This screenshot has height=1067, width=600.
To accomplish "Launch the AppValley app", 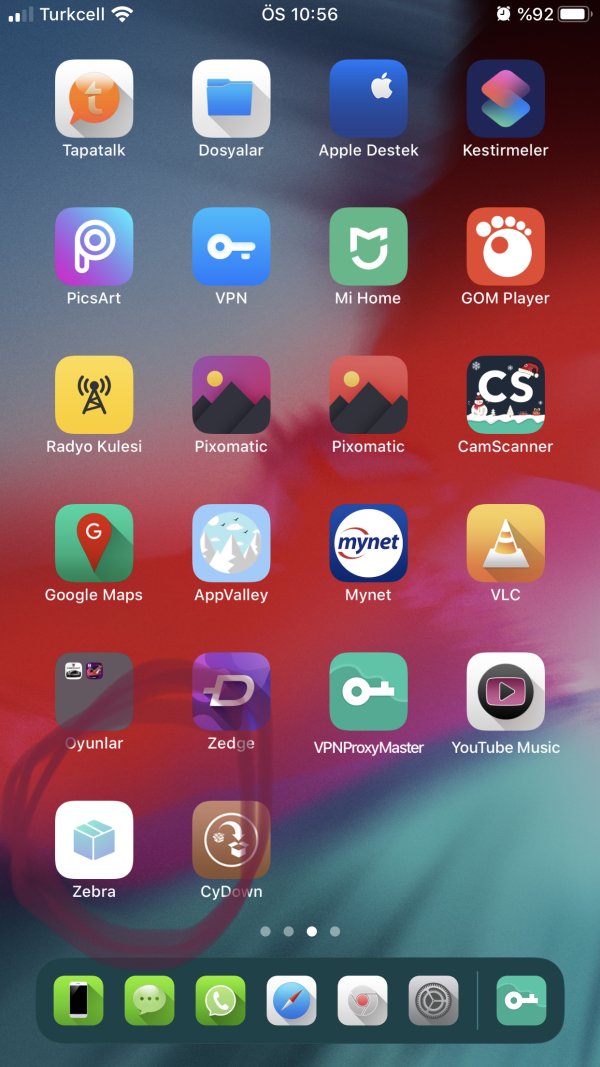I will 231,543.
